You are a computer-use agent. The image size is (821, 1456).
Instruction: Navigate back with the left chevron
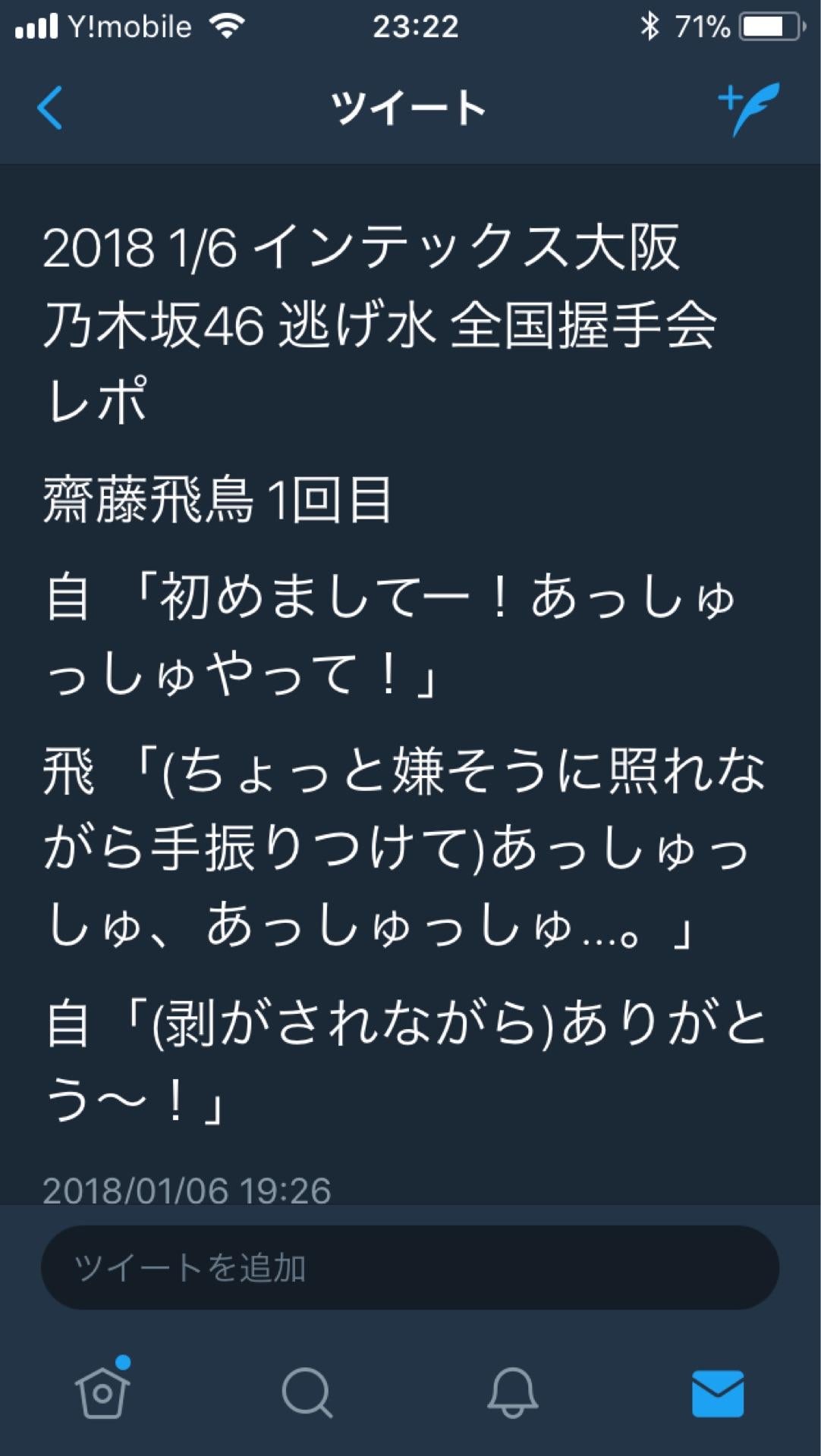click(50, 106)
